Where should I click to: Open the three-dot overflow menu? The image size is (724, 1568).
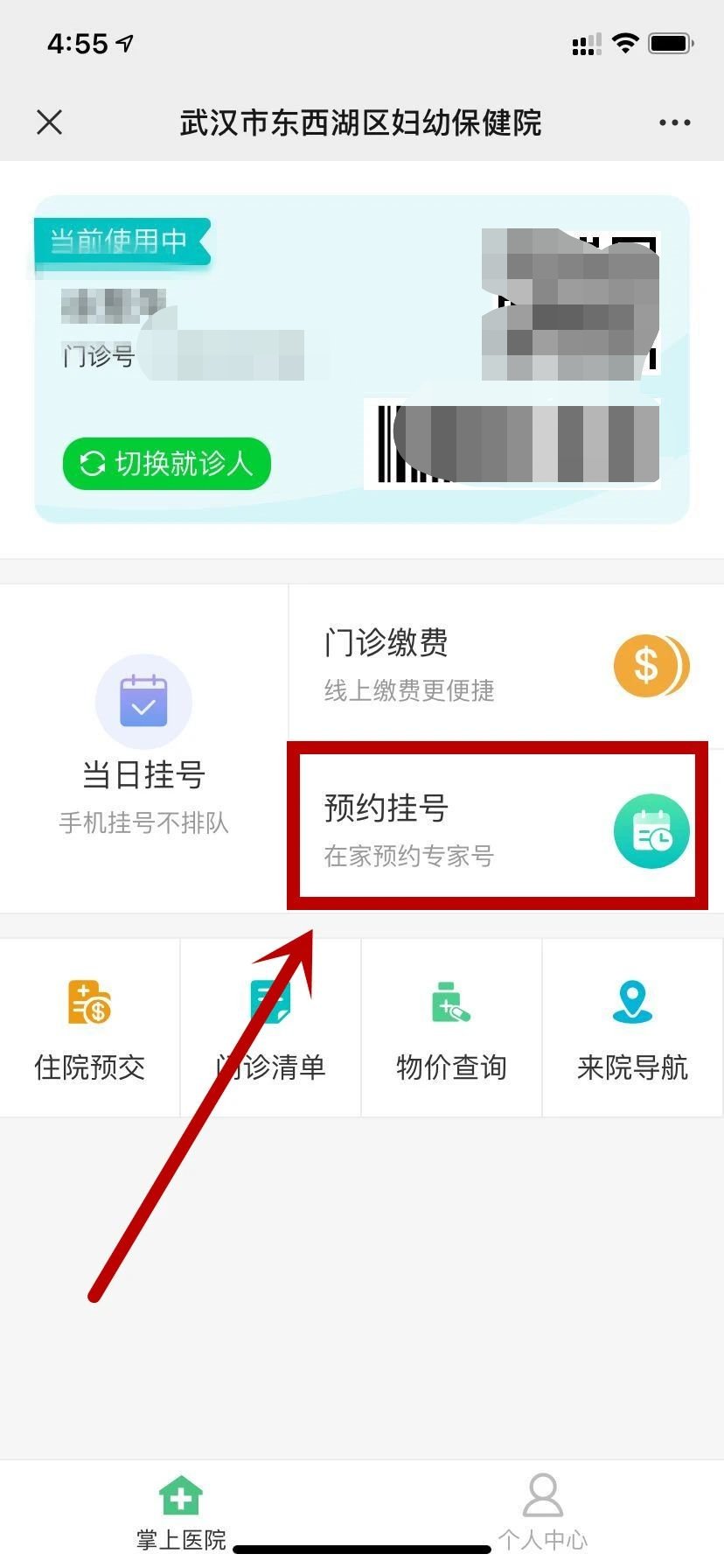(674, 122)
